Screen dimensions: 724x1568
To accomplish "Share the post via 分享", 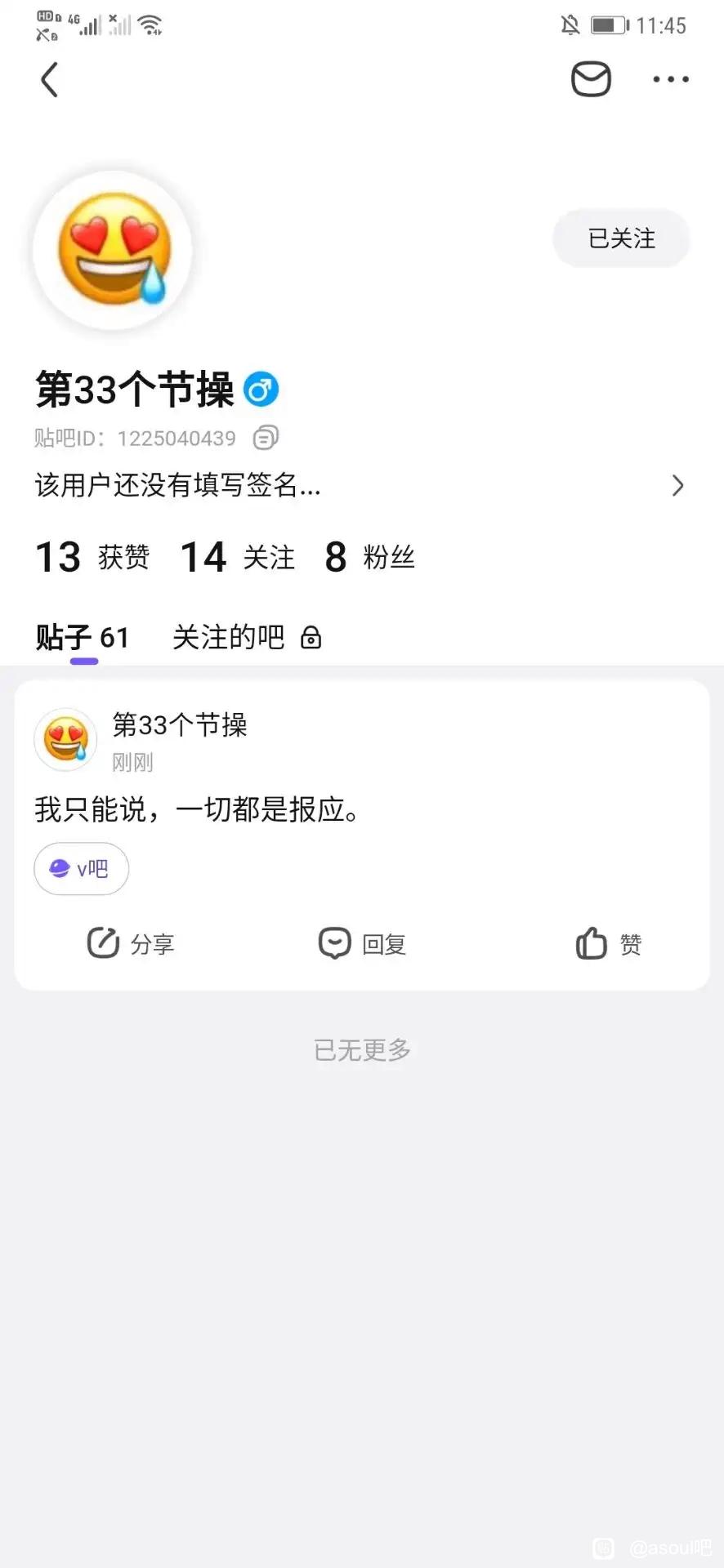I will coord(131,944).
